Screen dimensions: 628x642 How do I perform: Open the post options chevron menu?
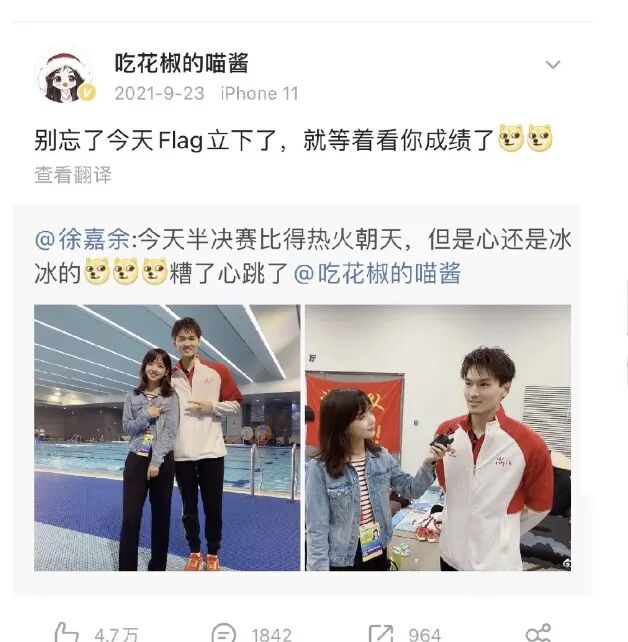coord(552,66)
